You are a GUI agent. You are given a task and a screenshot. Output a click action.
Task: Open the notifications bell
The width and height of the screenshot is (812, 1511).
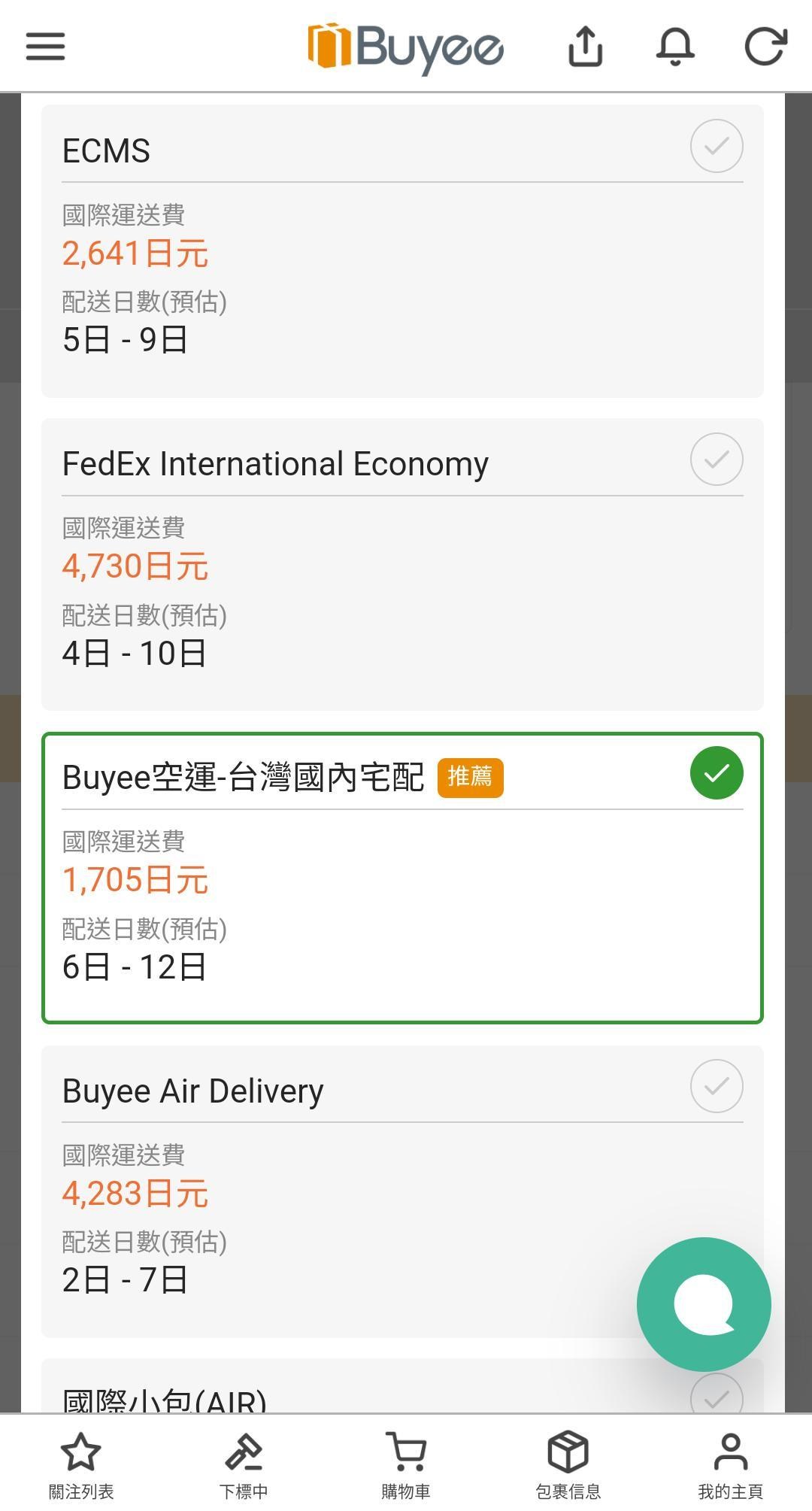[x=675, y=47]
